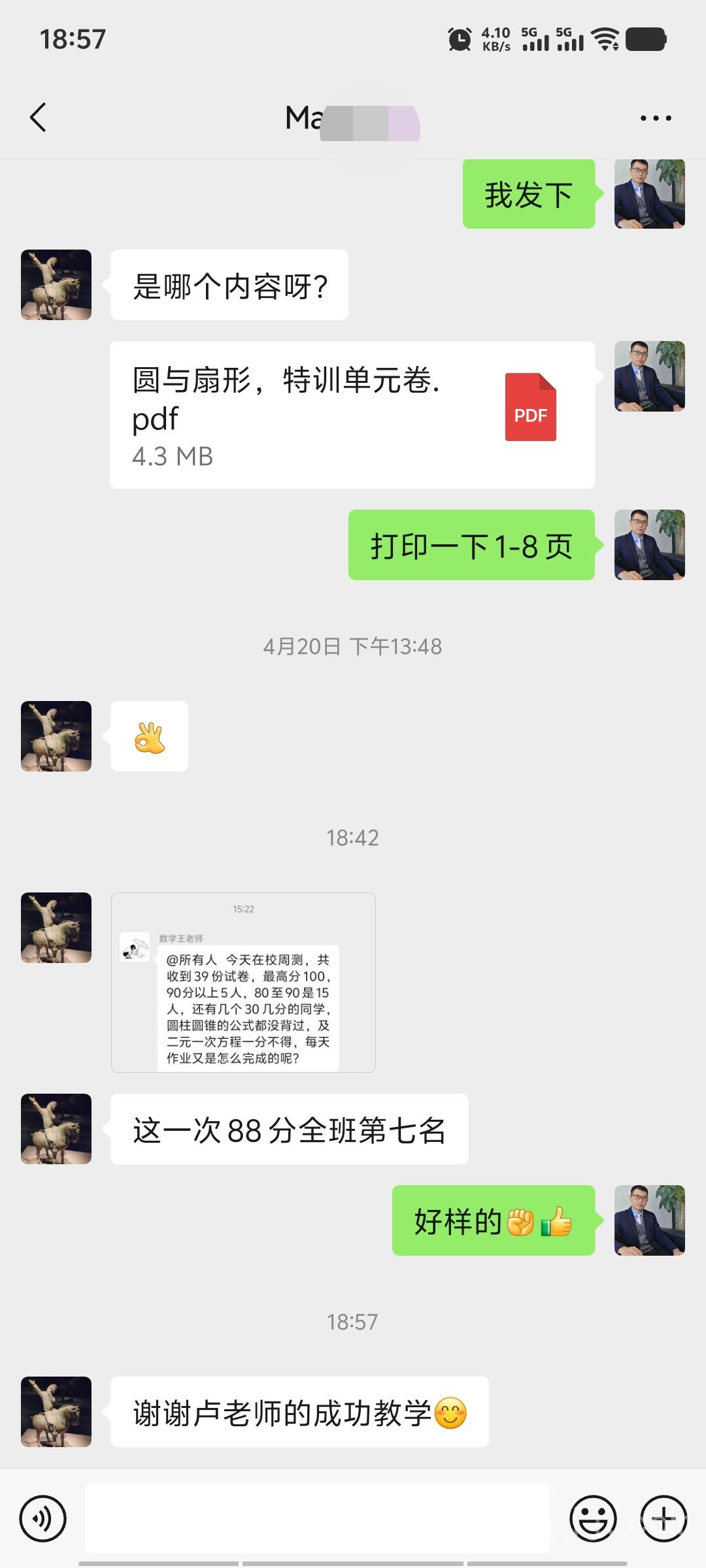Viewport: 706px width, 1568px height.
Task: Go back to the chat list
Action: 38,118
